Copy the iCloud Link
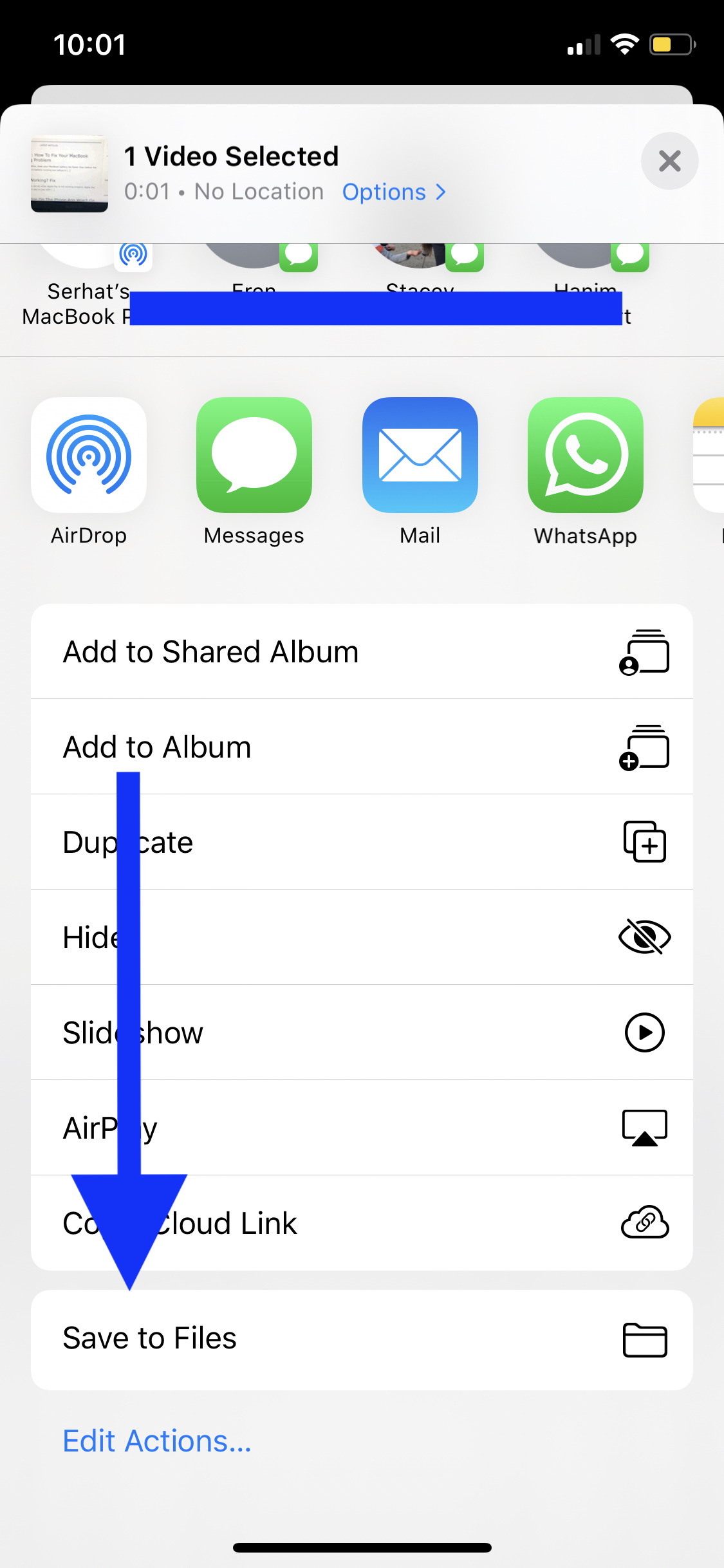The height and width of the screenshot is (1568, 724). 362,1223
